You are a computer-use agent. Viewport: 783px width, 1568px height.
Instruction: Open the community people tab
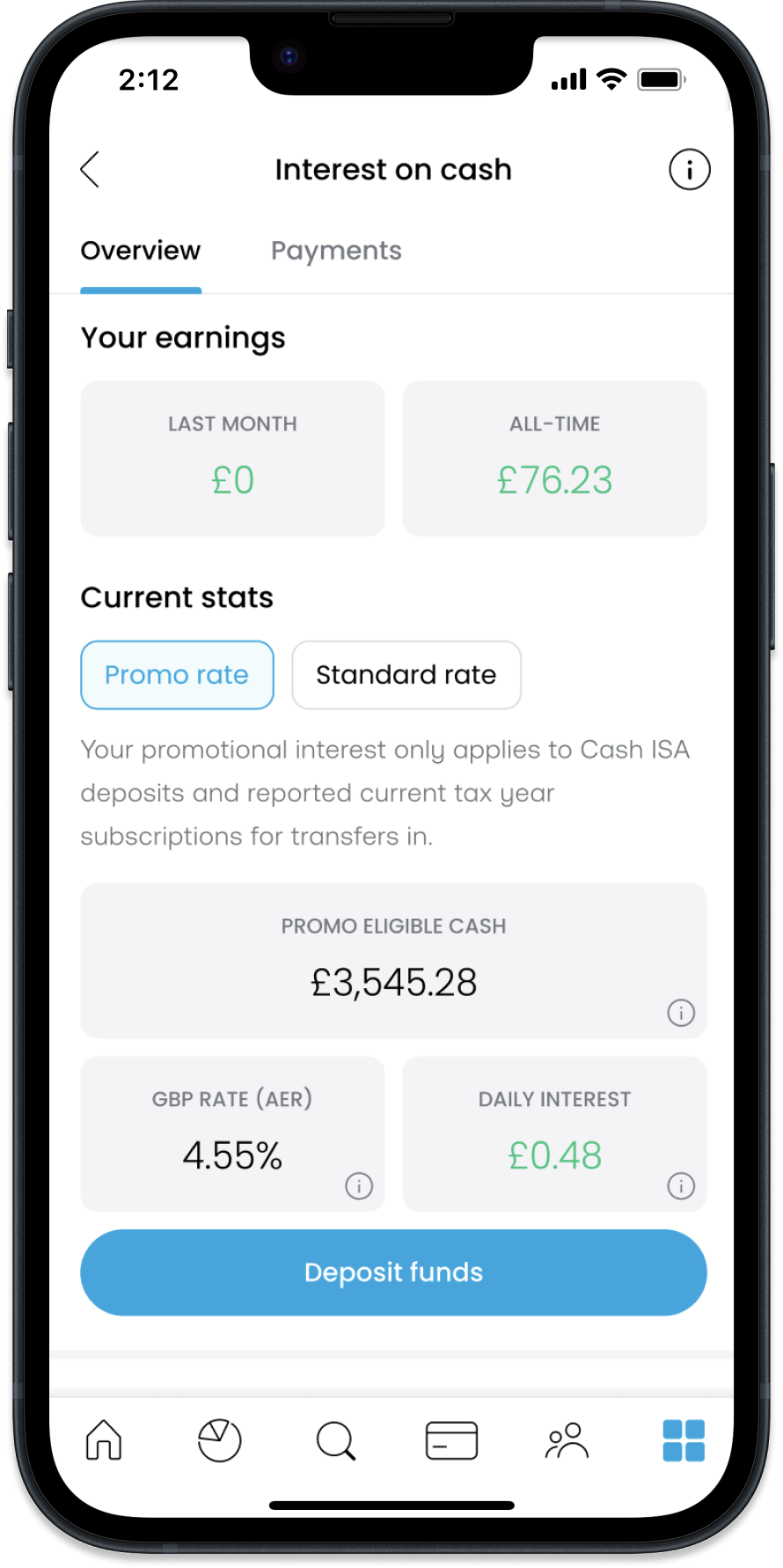tap(567, 1441)
